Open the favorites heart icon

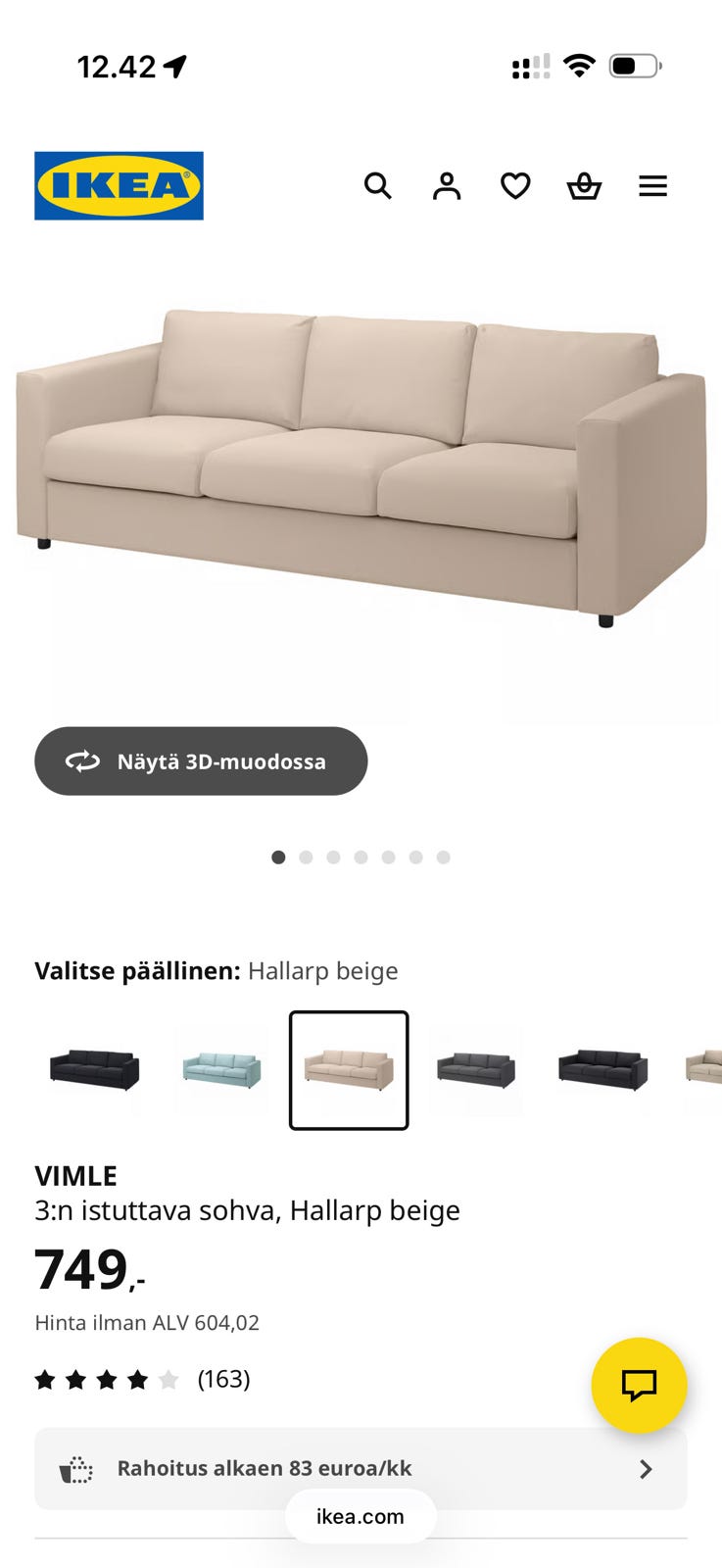515,185
